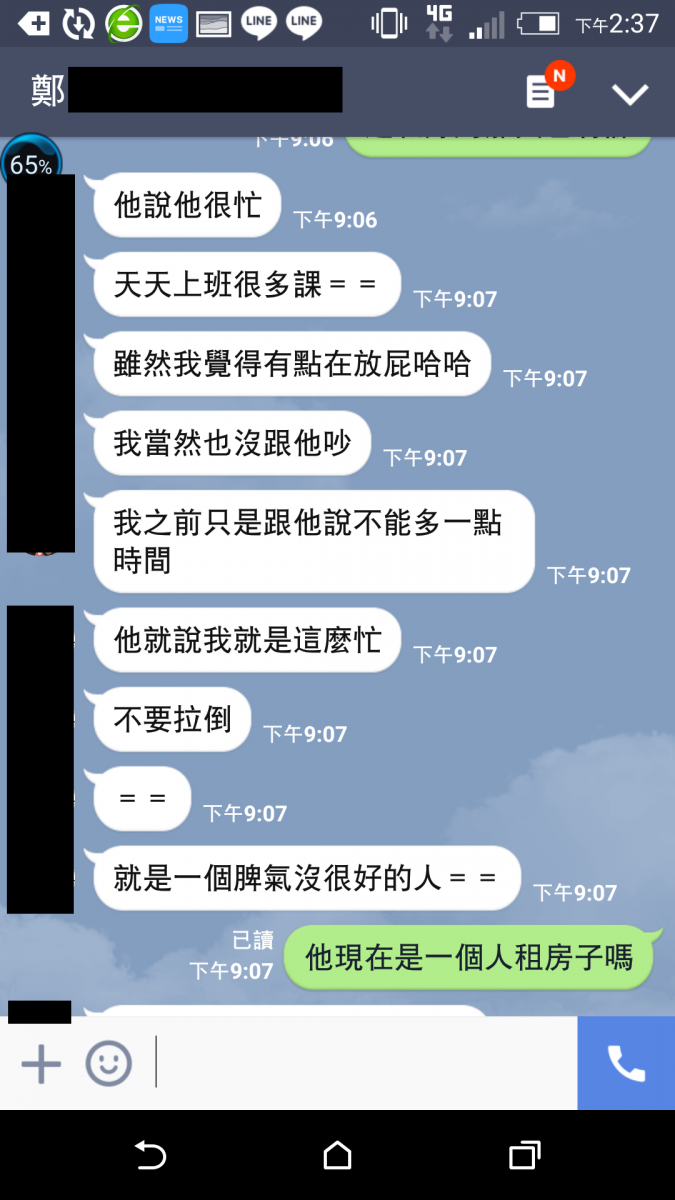Open the plus attachment menu
This screenshot has width=675, height=1200.
click(41, 1064)
